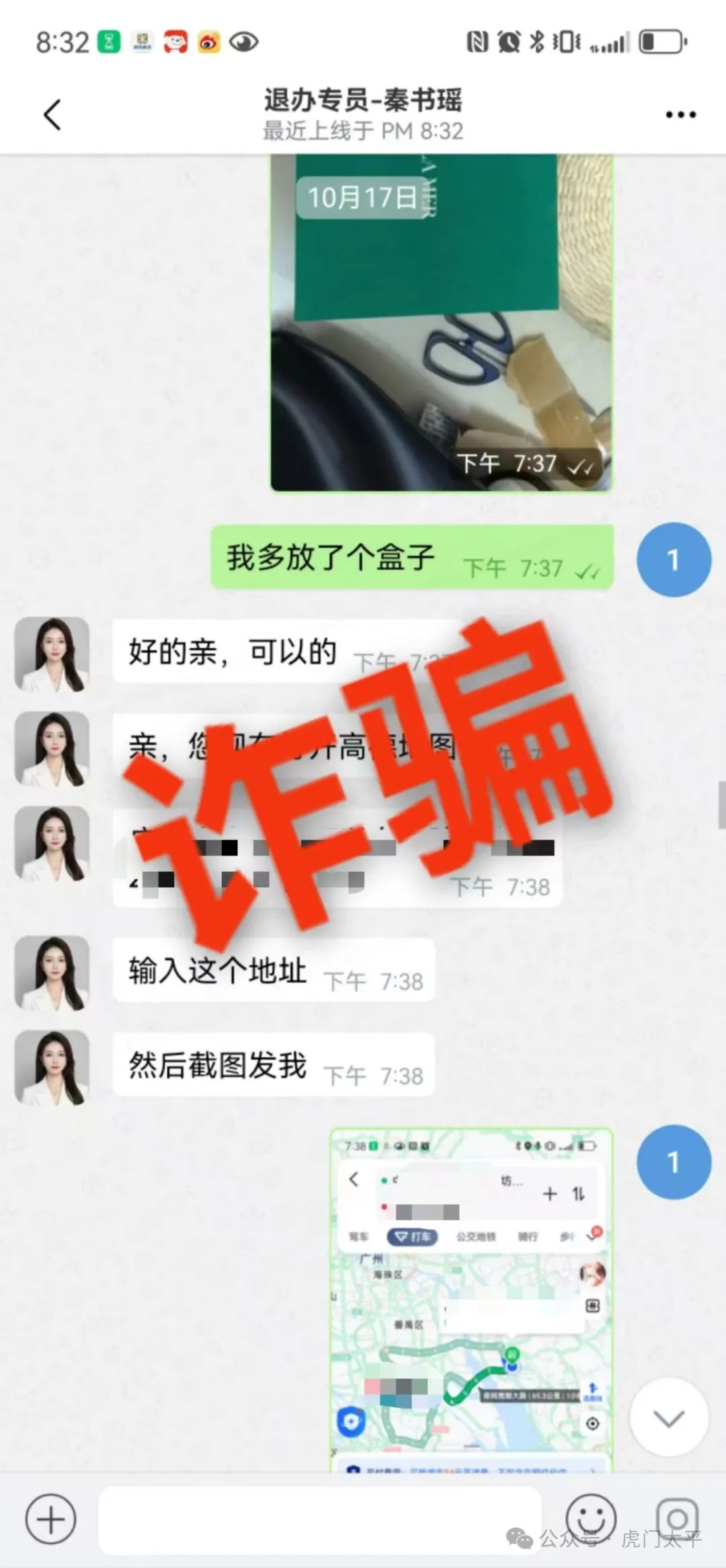Screen dimensions: 726x1568
Task: Open the plus attachment menu
Action: [50, 1520]
